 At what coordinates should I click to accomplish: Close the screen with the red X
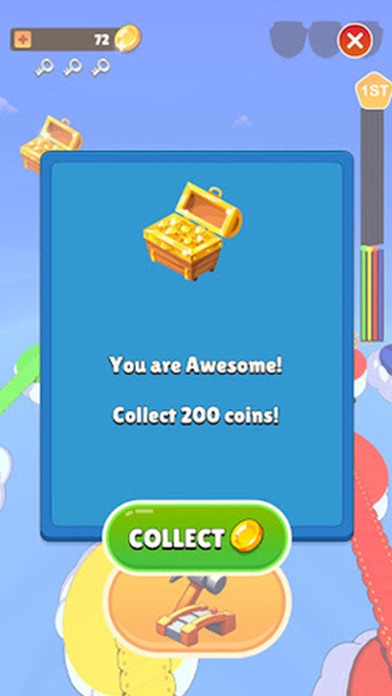click(x=355, y=41)
